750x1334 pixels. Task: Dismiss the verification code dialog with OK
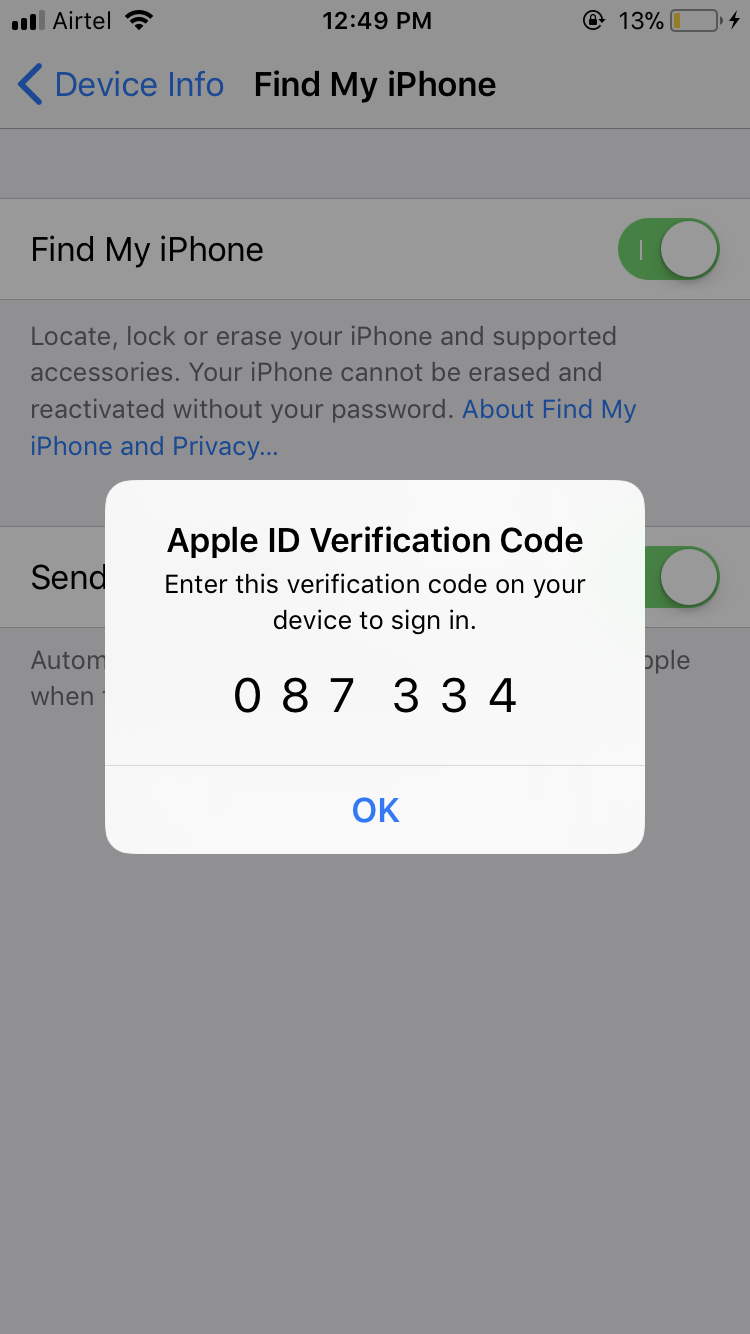(x=375, y=809)
